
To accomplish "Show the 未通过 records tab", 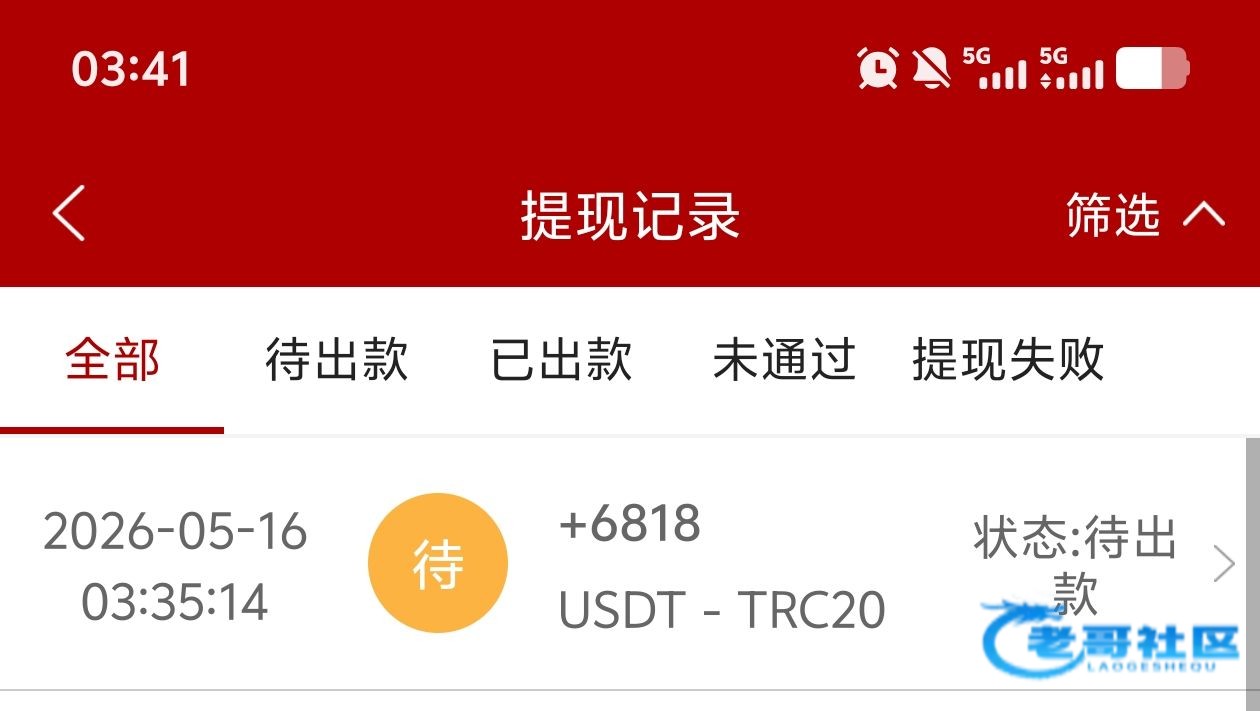I will (x=785, y=360).
